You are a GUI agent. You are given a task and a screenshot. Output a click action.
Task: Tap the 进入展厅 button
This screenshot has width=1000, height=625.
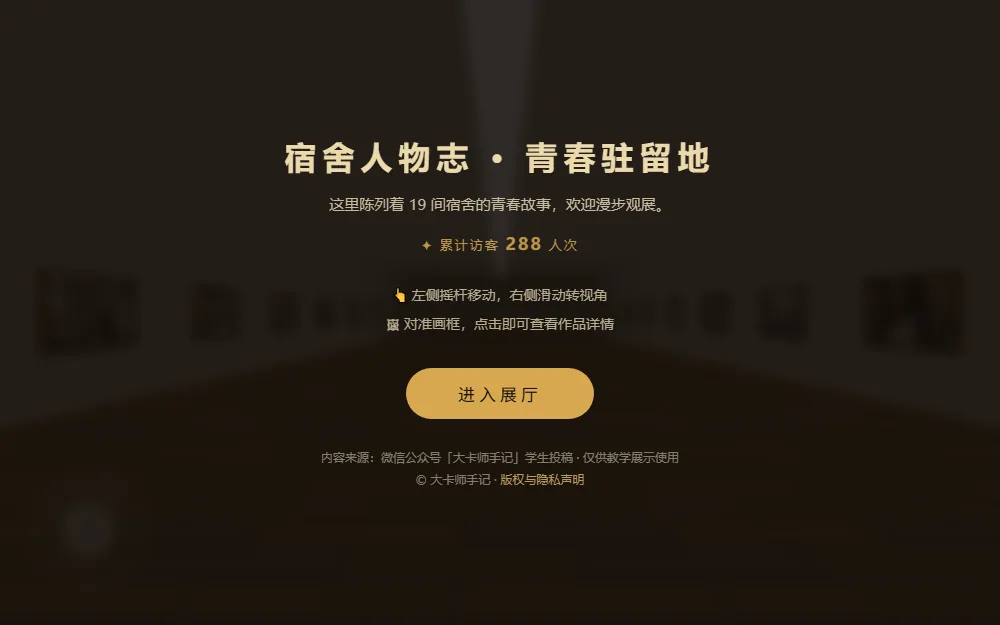499,393
